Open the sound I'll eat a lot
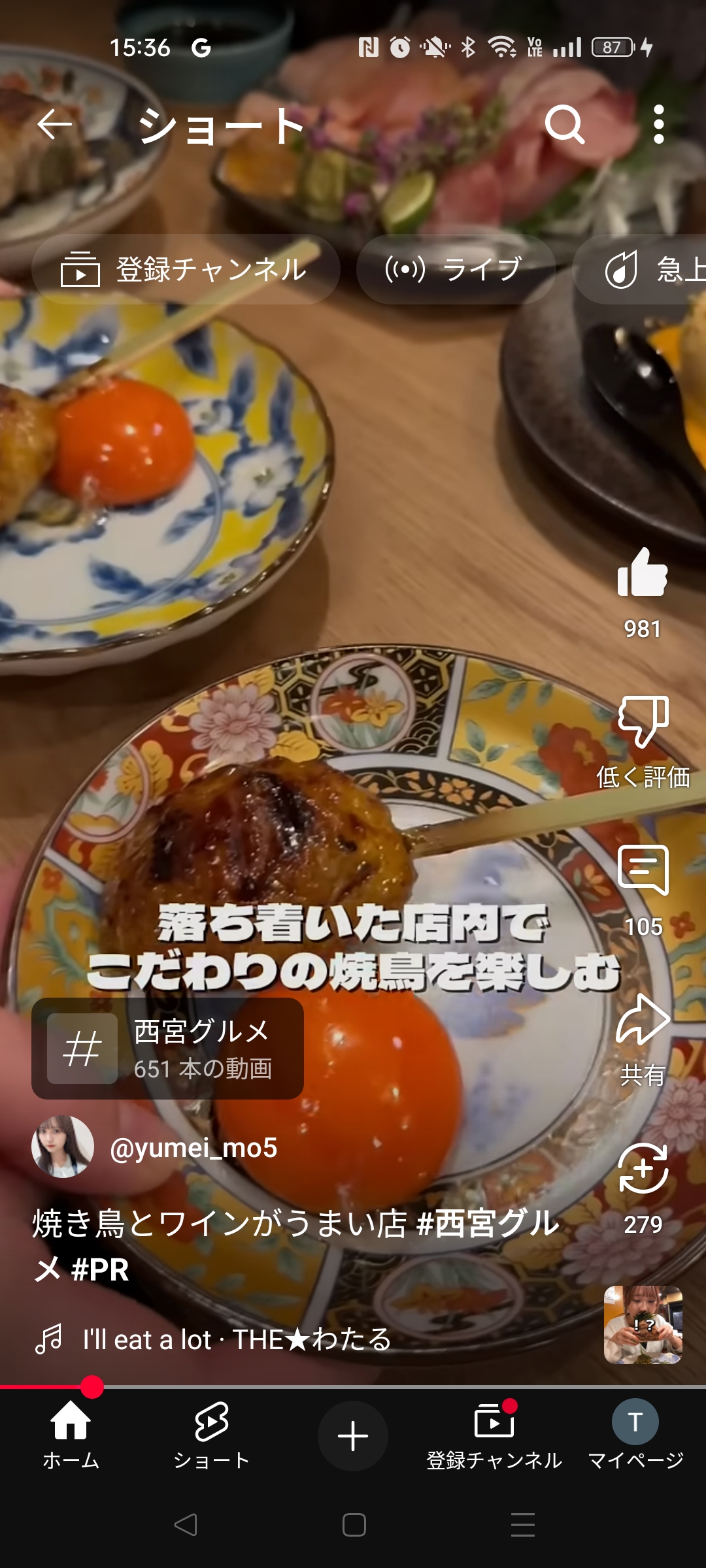 click(236, 1339)
